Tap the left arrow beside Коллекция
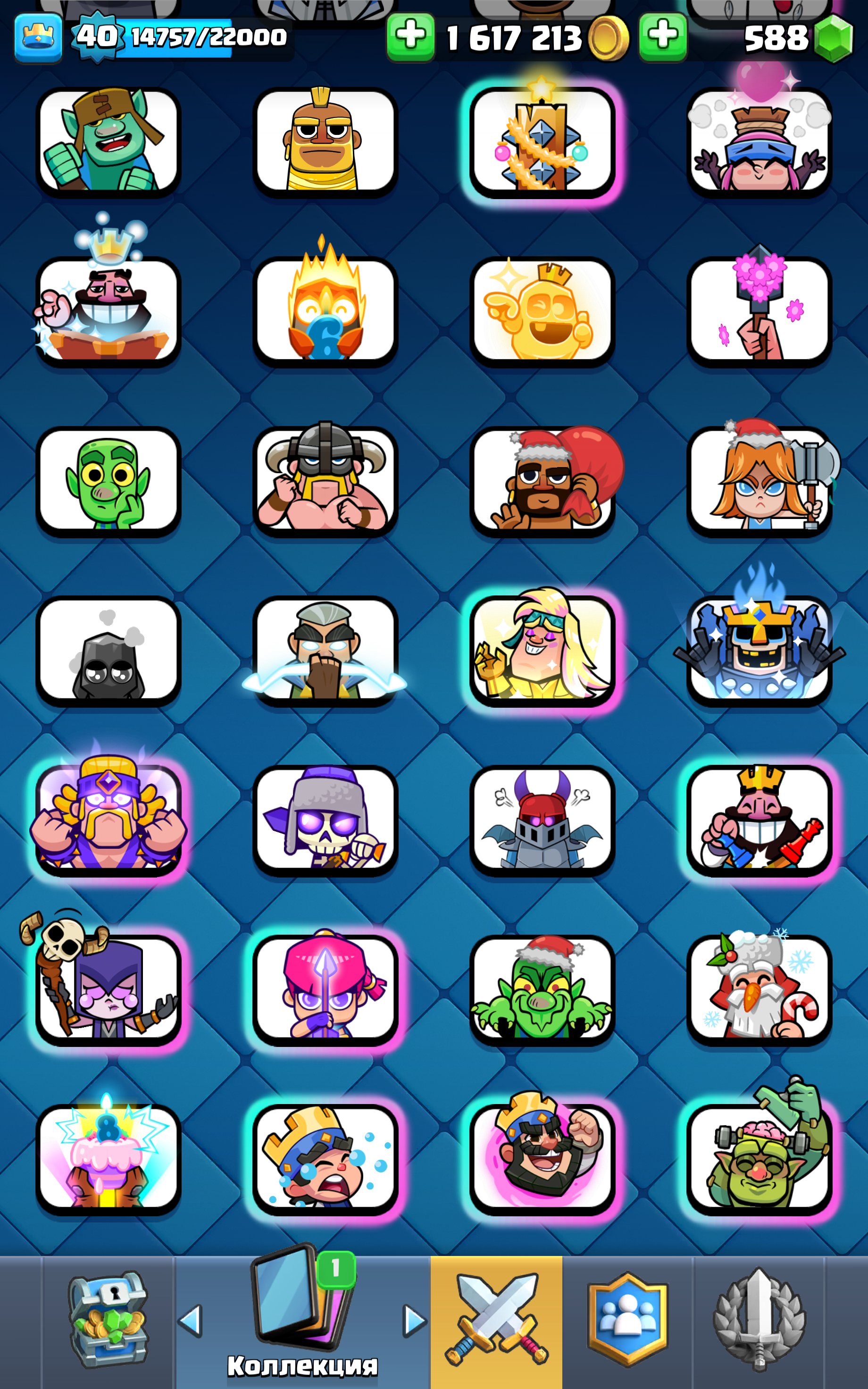The image size is (868, 1389). click(191, 1320)
